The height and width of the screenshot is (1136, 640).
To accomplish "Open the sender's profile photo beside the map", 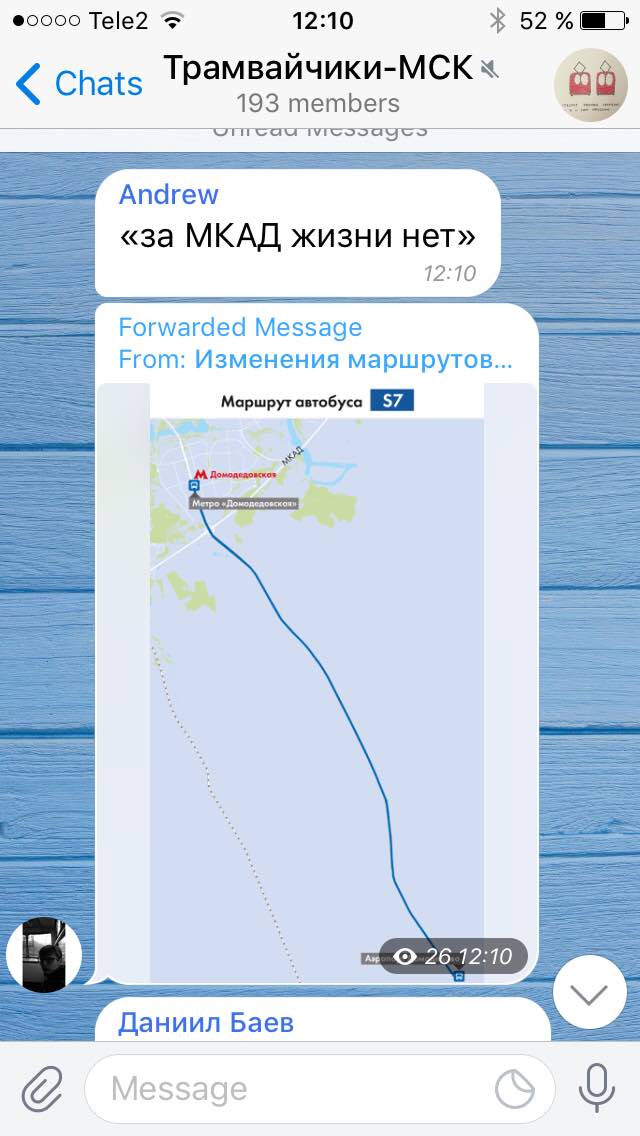I will tap(44, 955).
